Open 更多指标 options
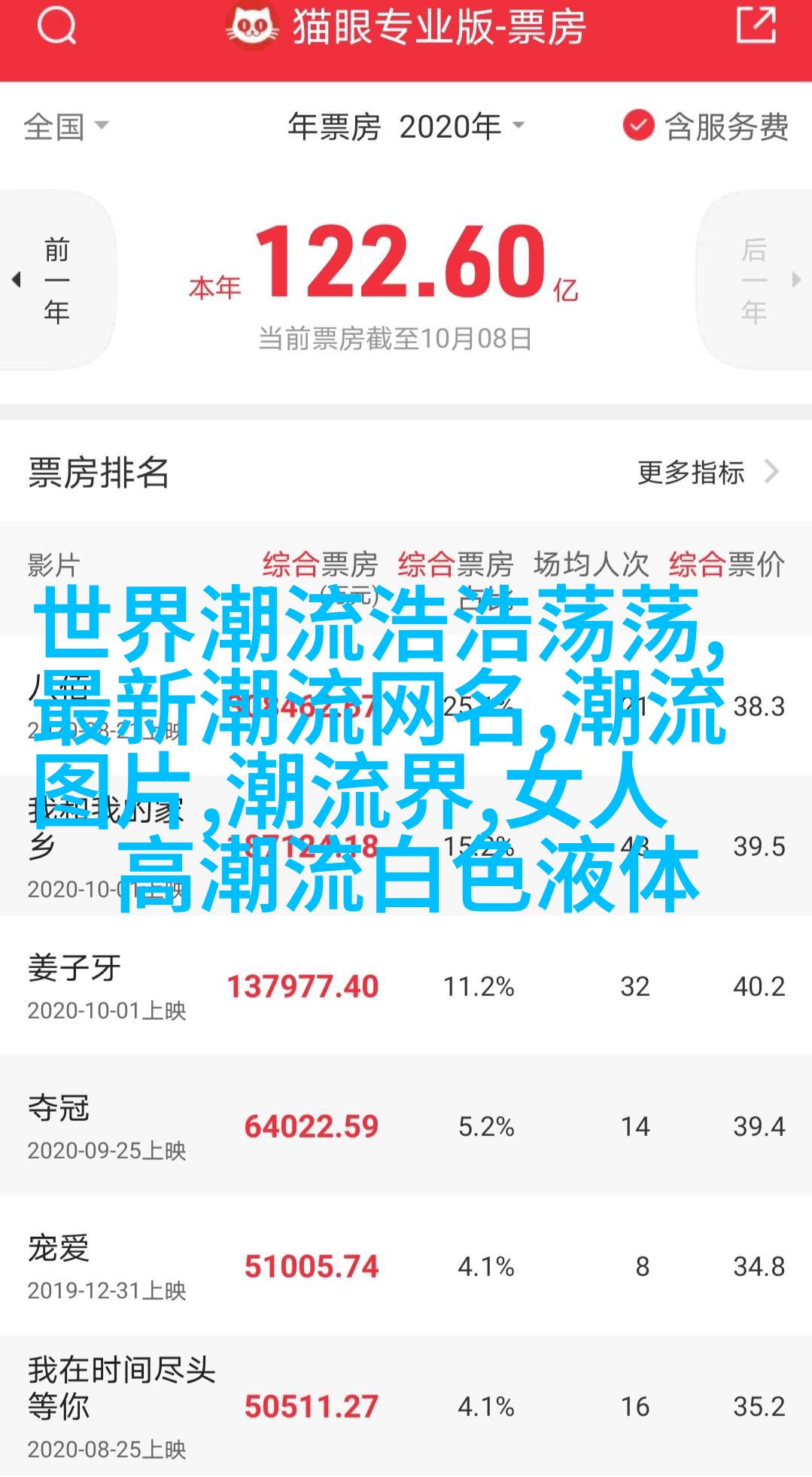The width and height of the screenshot is (812, 1477). click(707, 472)
